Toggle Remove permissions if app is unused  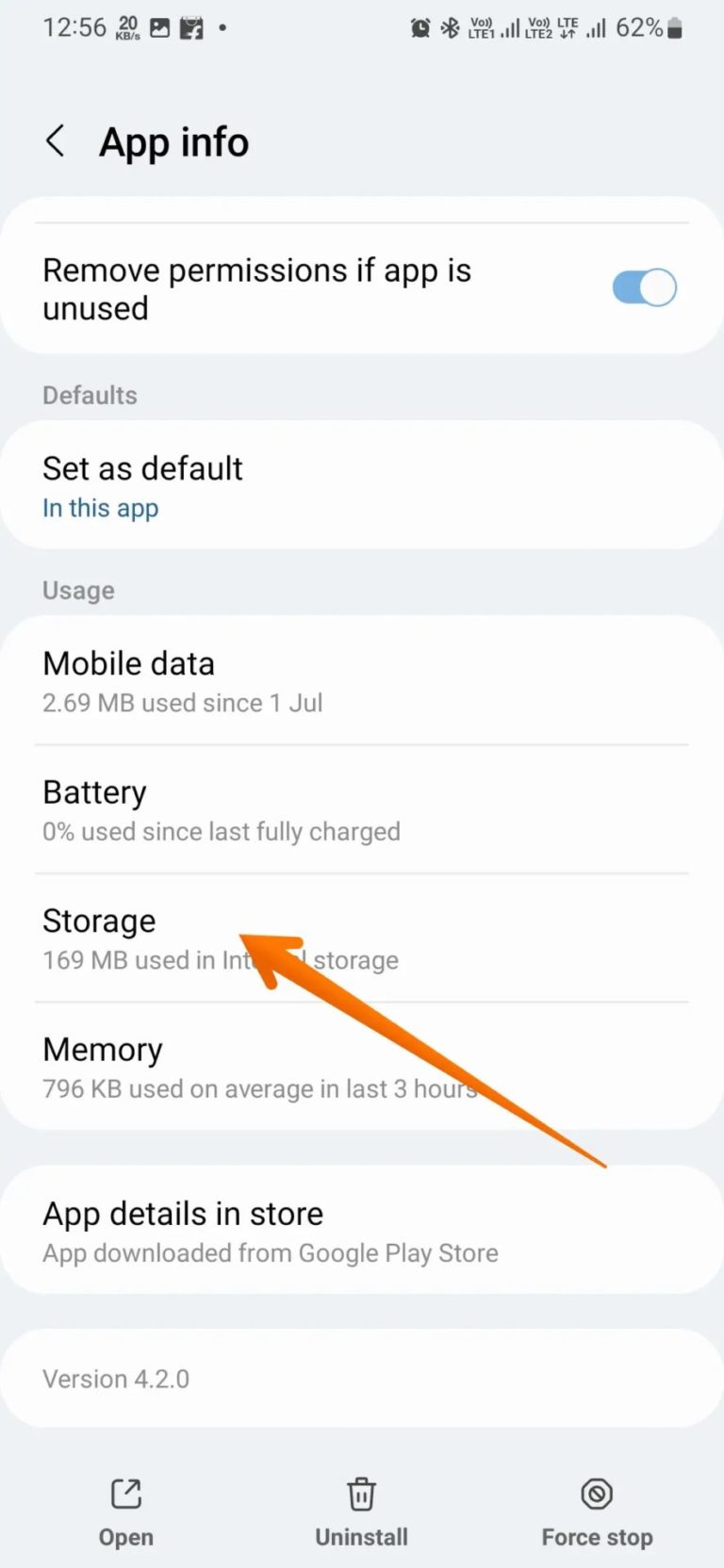pyautogui.click(x=644, y=288)
